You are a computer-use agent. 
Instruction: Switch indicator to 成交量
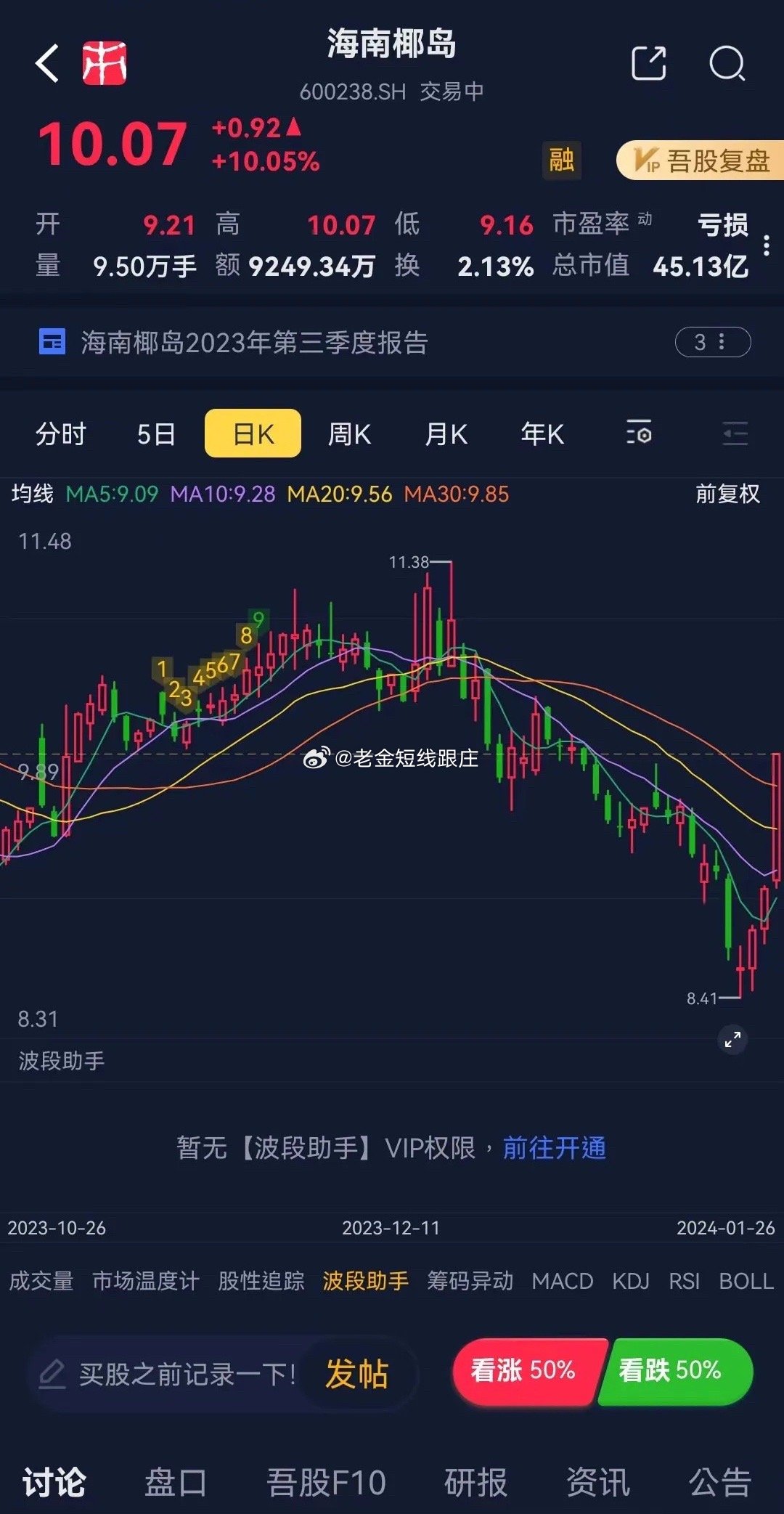tap(41, 1281)
